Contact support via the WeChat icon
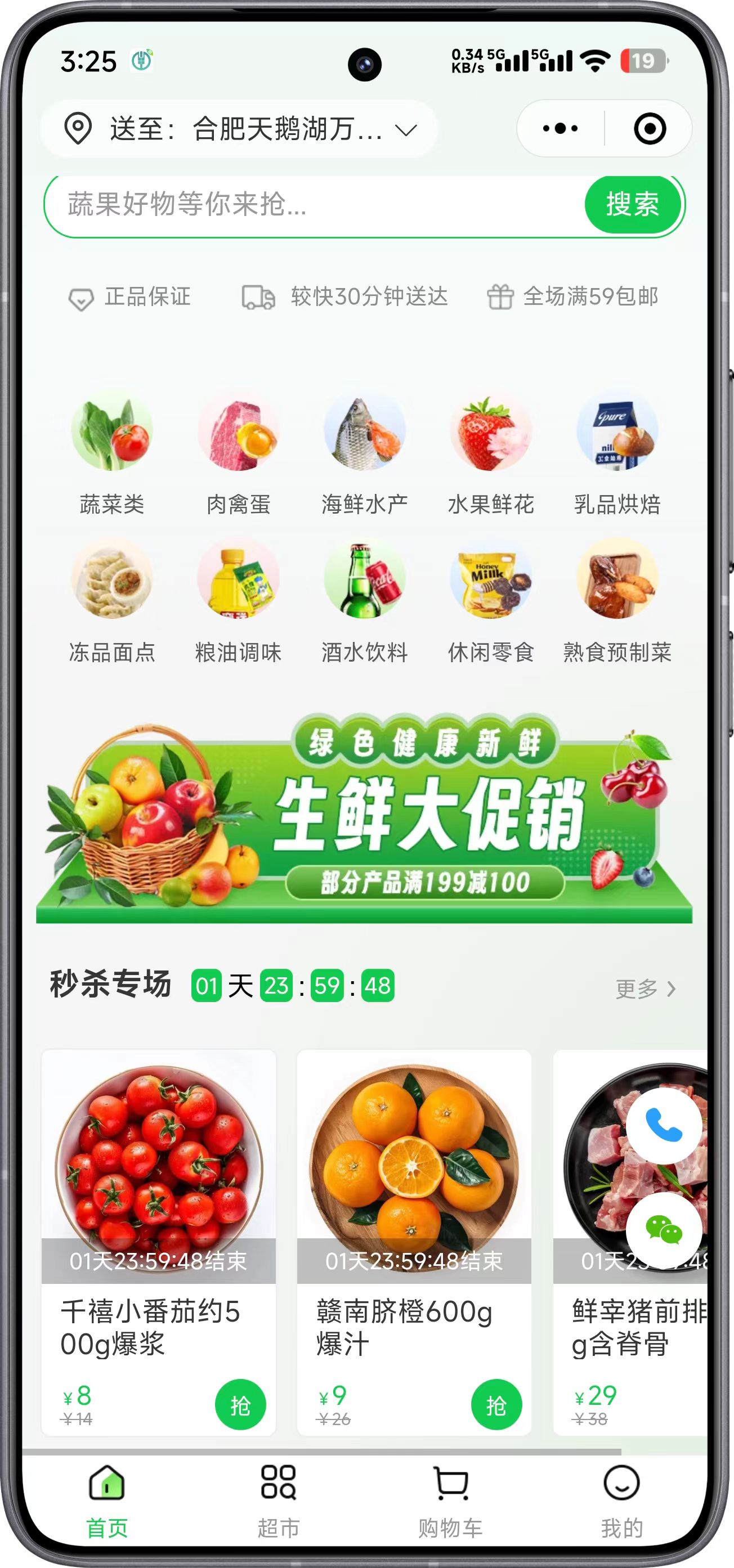 click(x=663, y=1230)
